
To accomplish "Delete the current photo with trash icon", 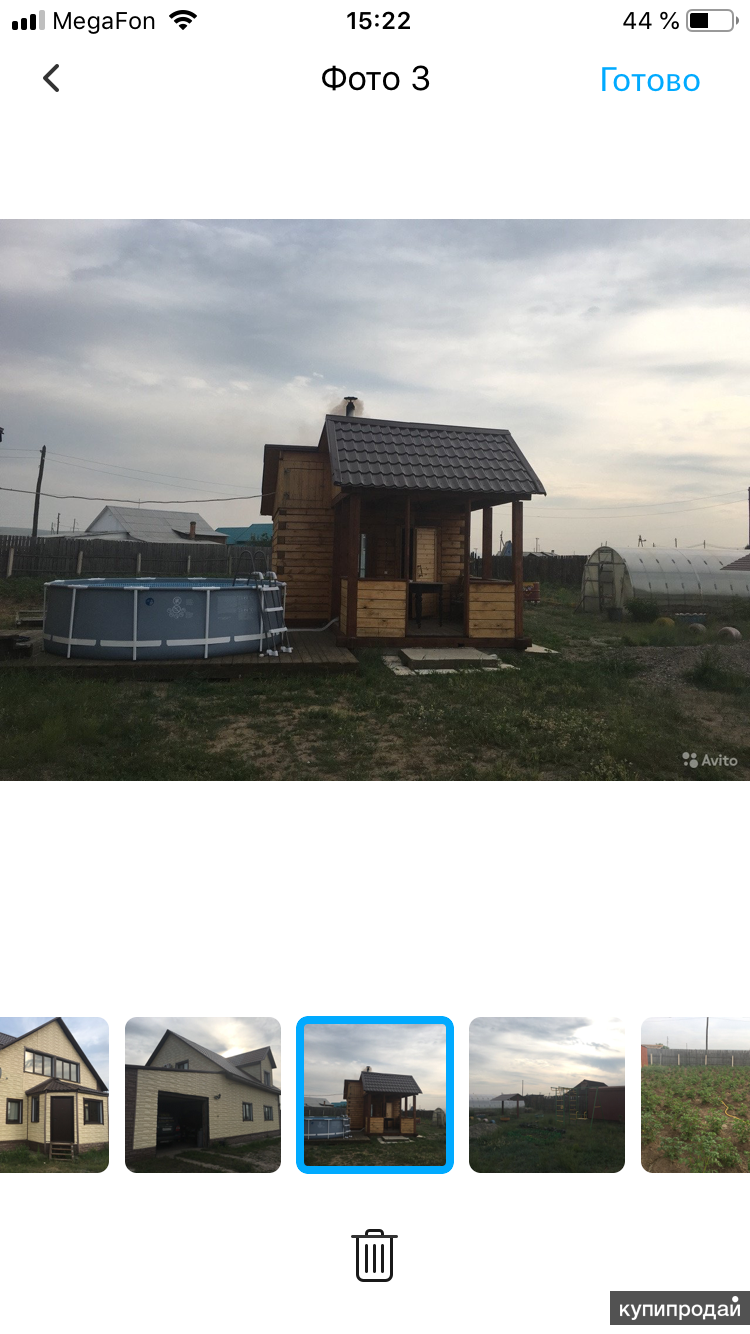I will click(x=374, y=1255).
